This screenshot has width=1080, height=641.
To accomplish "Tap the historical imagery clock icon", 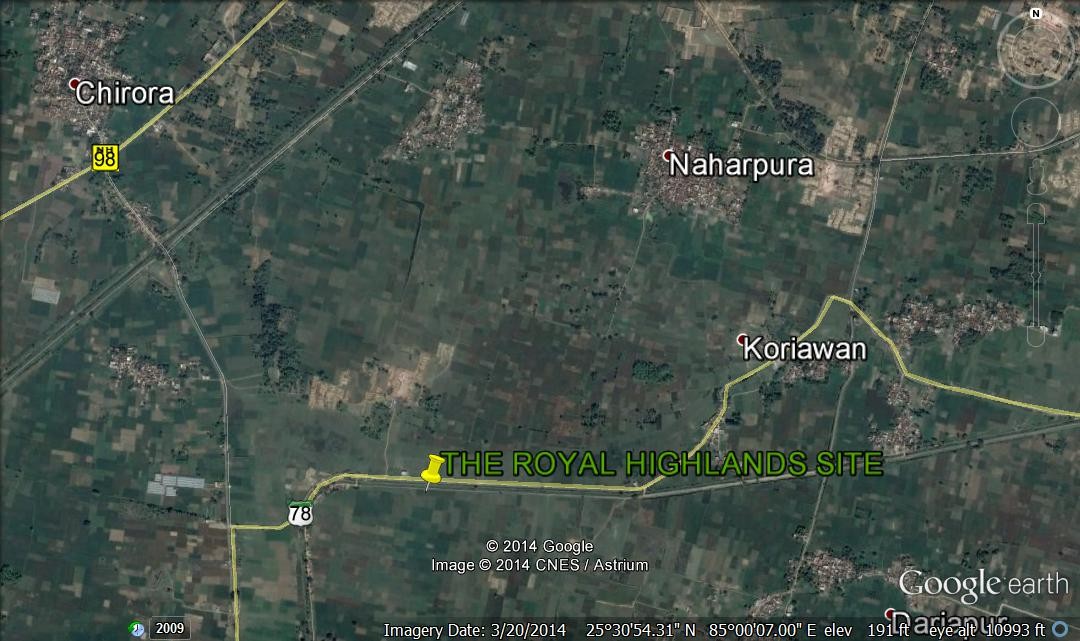I will [x=137, y=629].
